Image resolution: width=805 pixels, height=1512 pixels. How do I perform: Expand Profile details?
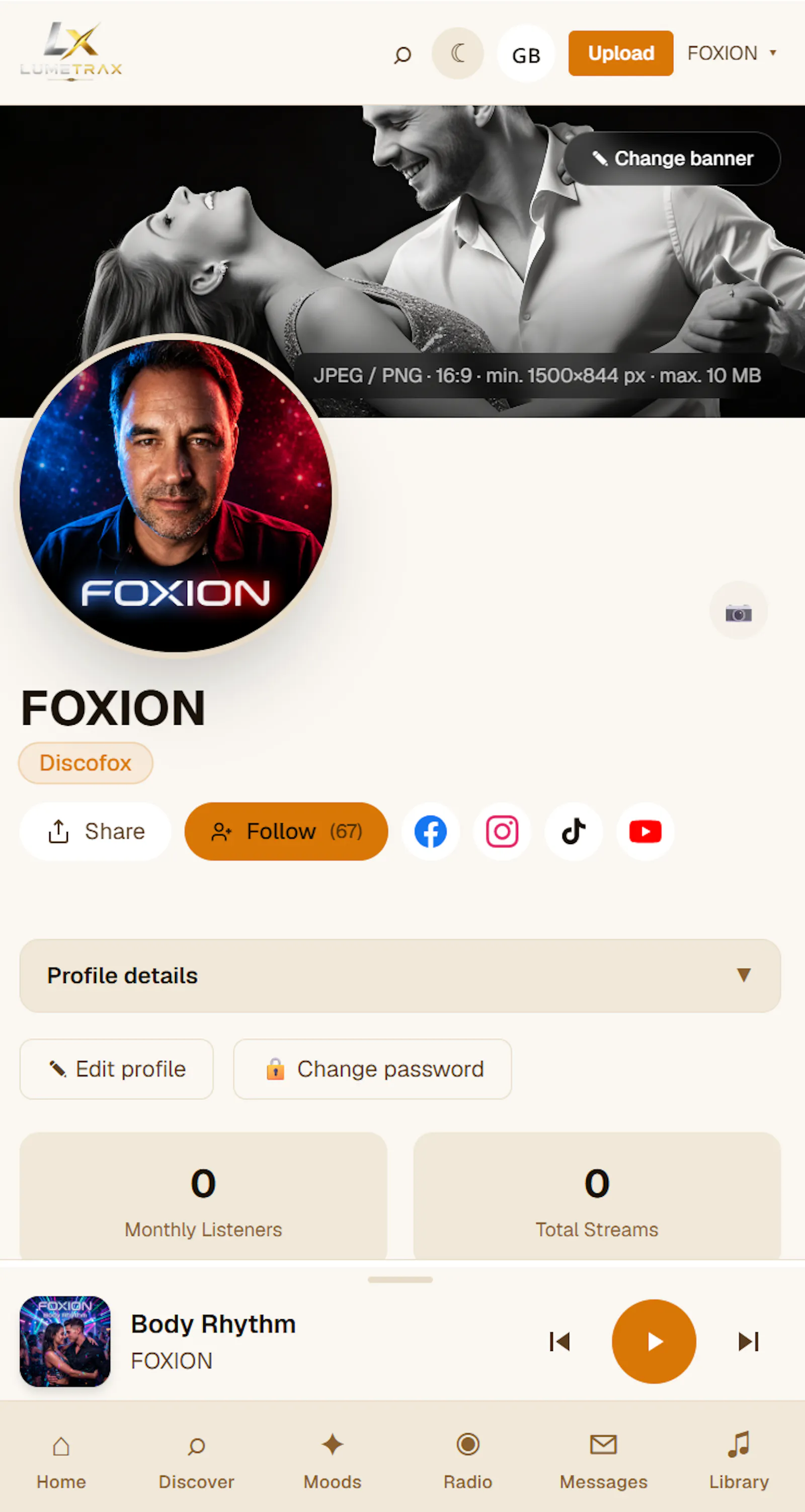400,975
